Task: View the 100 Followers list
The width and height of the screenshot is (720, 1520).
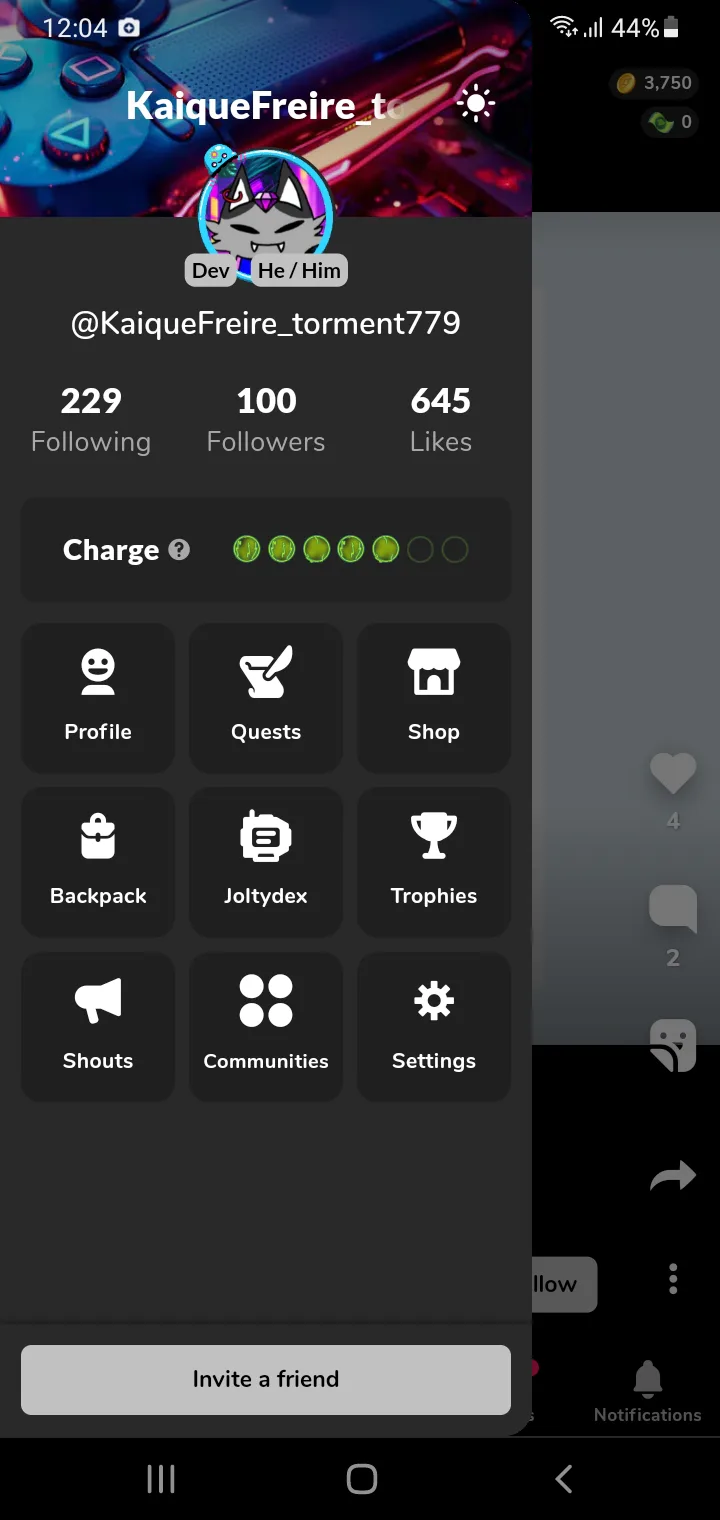Action: tap(266, 420)
